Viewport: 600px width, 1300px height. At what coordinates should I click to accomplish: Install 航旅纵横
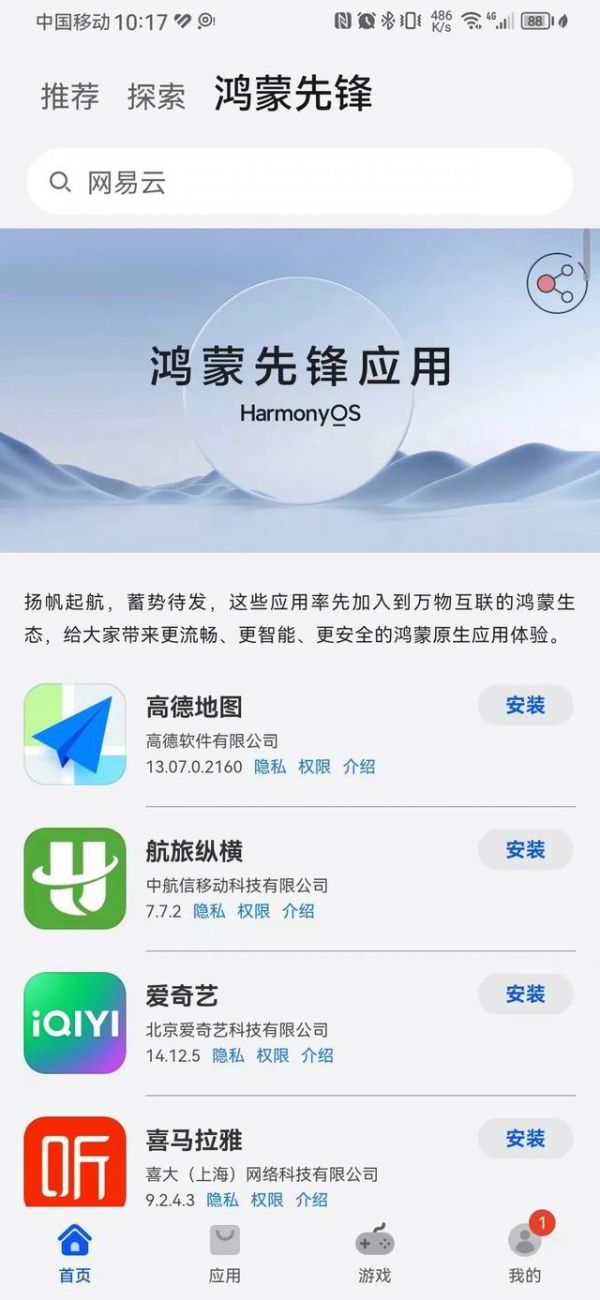tap(525, 850)
